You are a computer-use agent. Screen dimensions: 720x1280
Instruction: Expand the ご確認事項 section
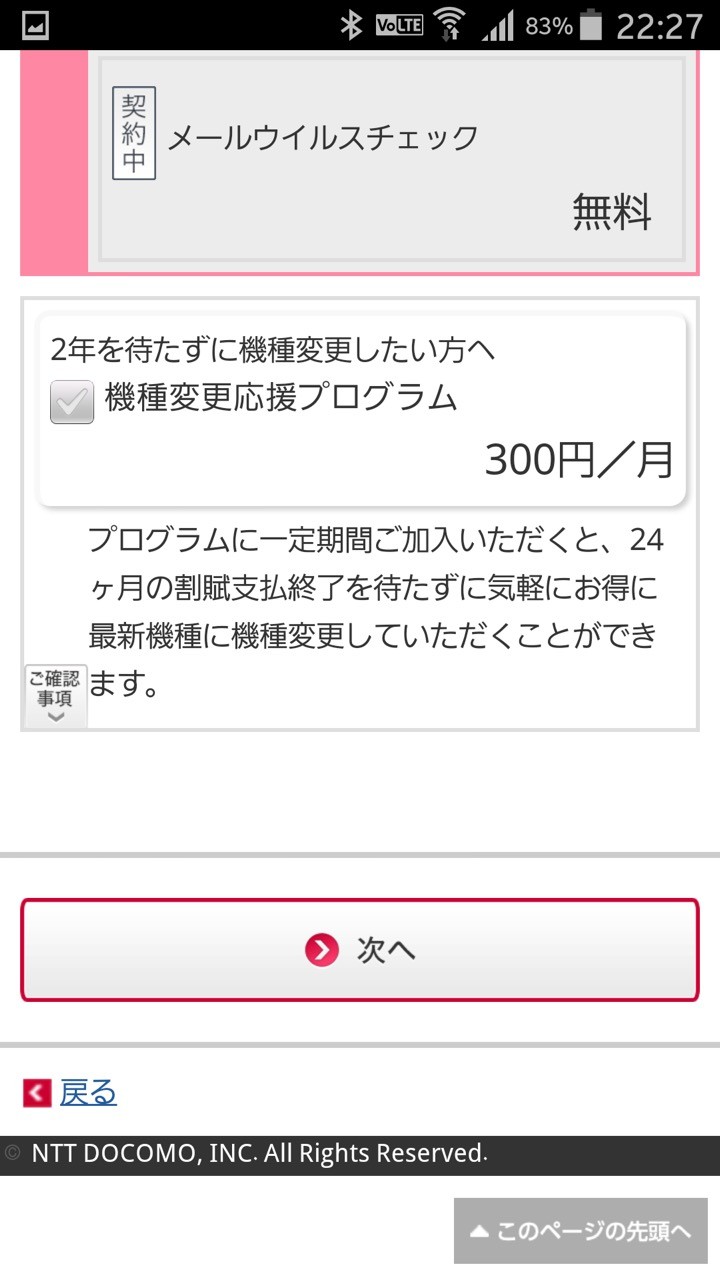click(x=55, y=695)
